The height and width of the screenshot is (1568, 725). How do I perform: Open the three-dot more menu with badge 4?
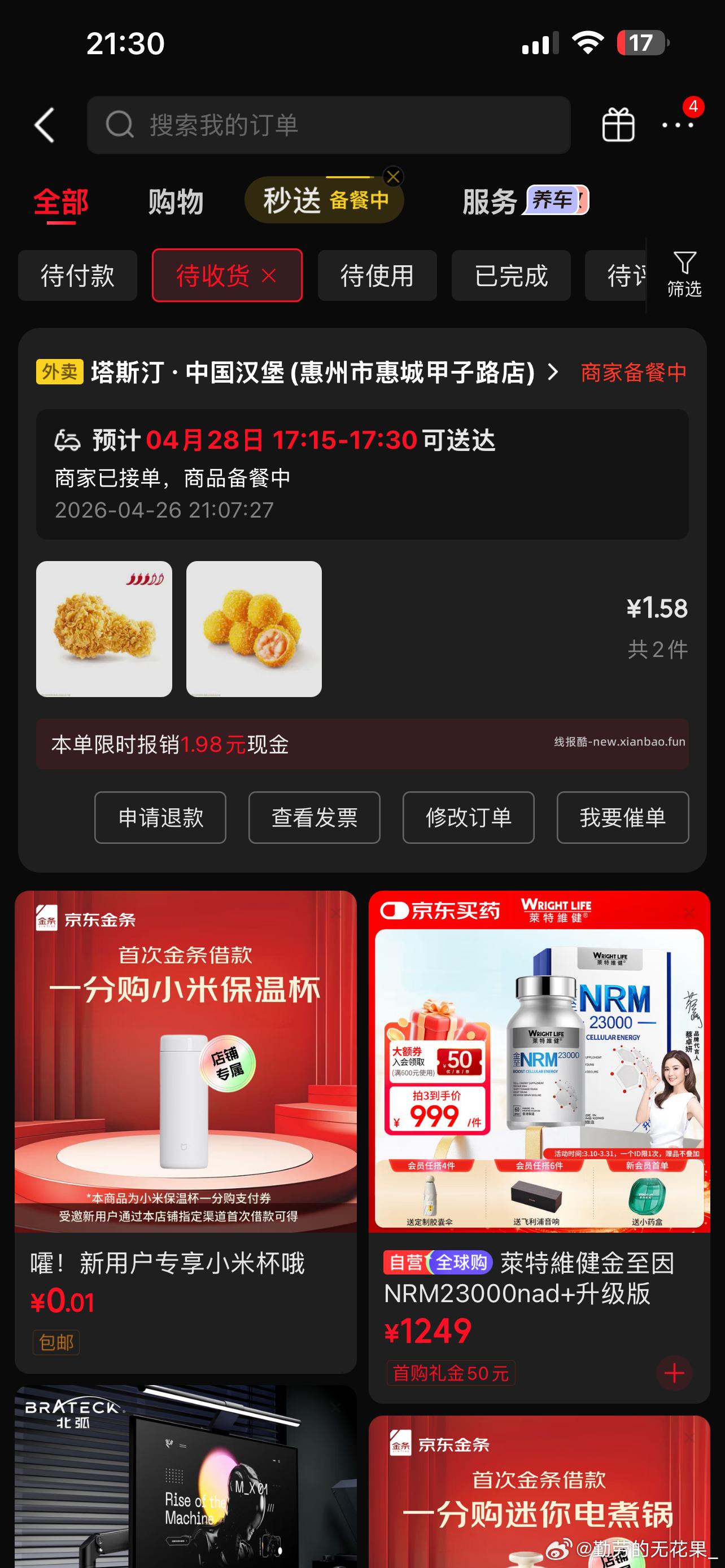pos(678,125)
